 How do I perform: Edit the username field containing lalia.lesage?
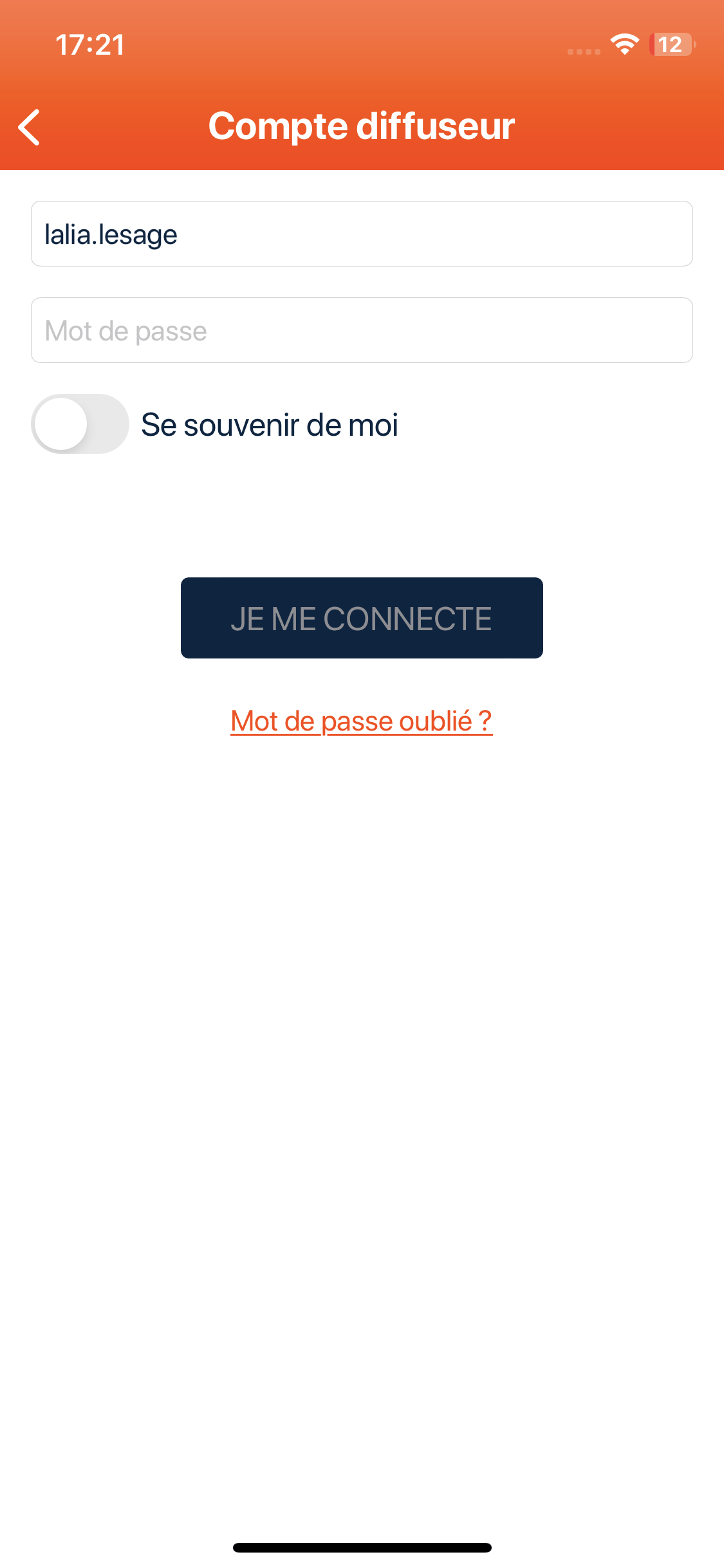click(x=362, y=234)
